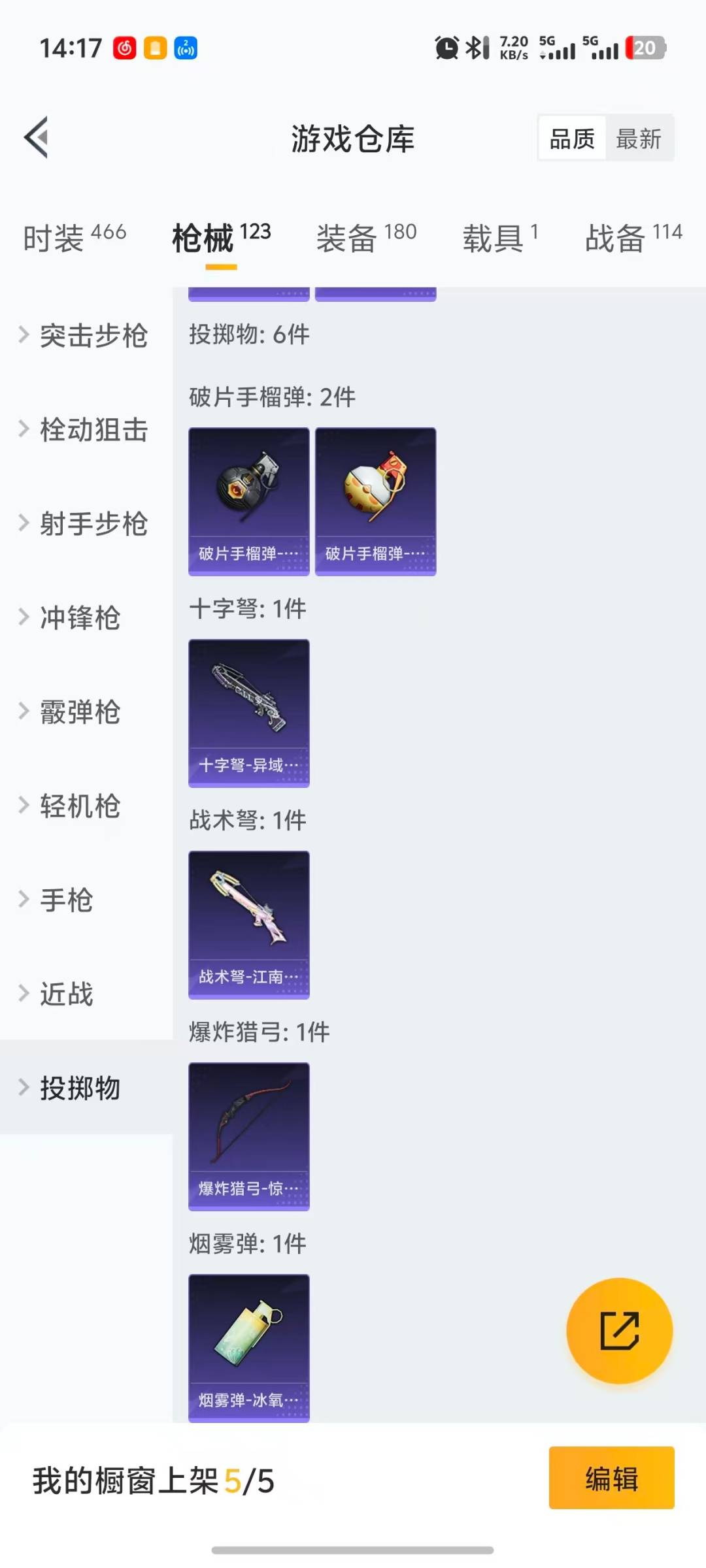Screen dimensions: 706x1568
Task: Open the 十字弩-异域 crossbow item
Action: (248, 712)
